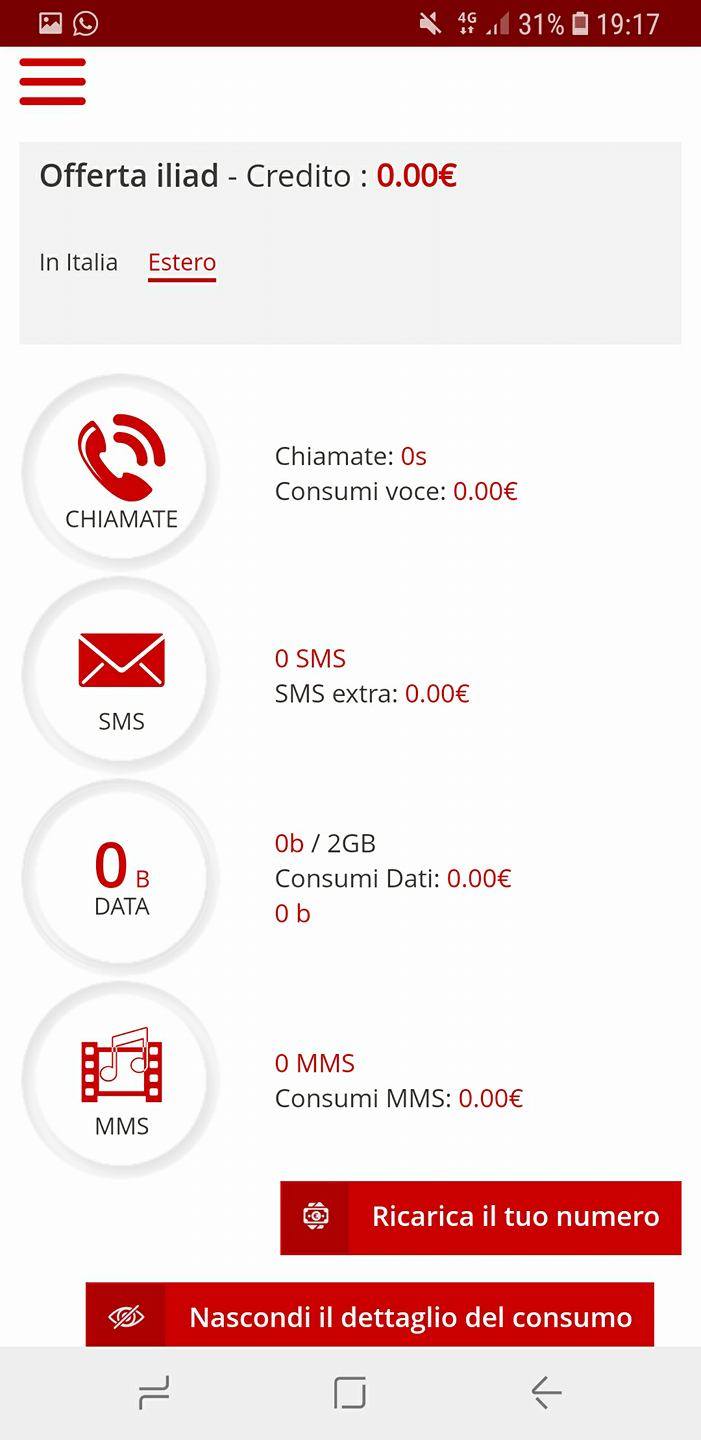Screen dimensions: 701x1440
Task: Switch to the In Italia tab
Action: click(x=78, y=262)
